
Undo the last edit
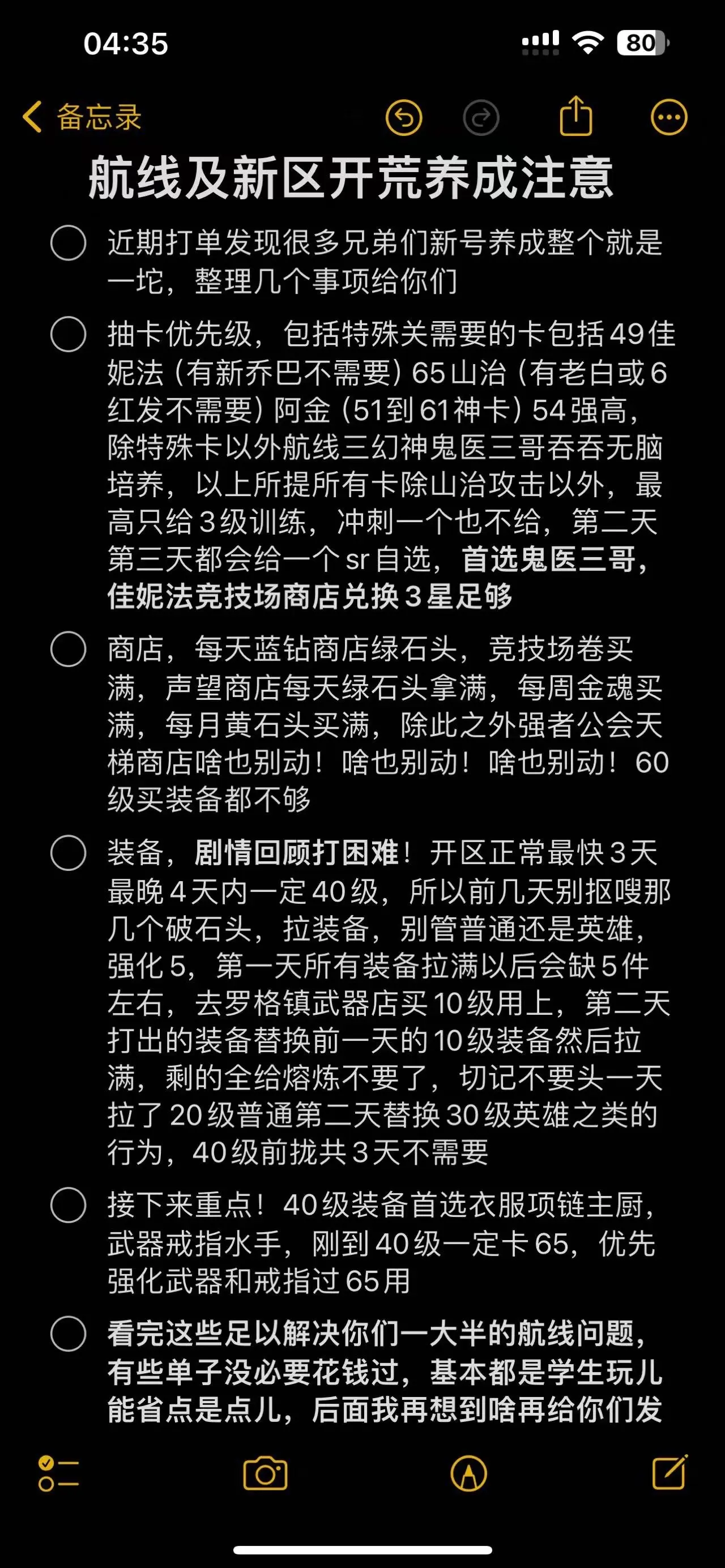pos(404,117)
